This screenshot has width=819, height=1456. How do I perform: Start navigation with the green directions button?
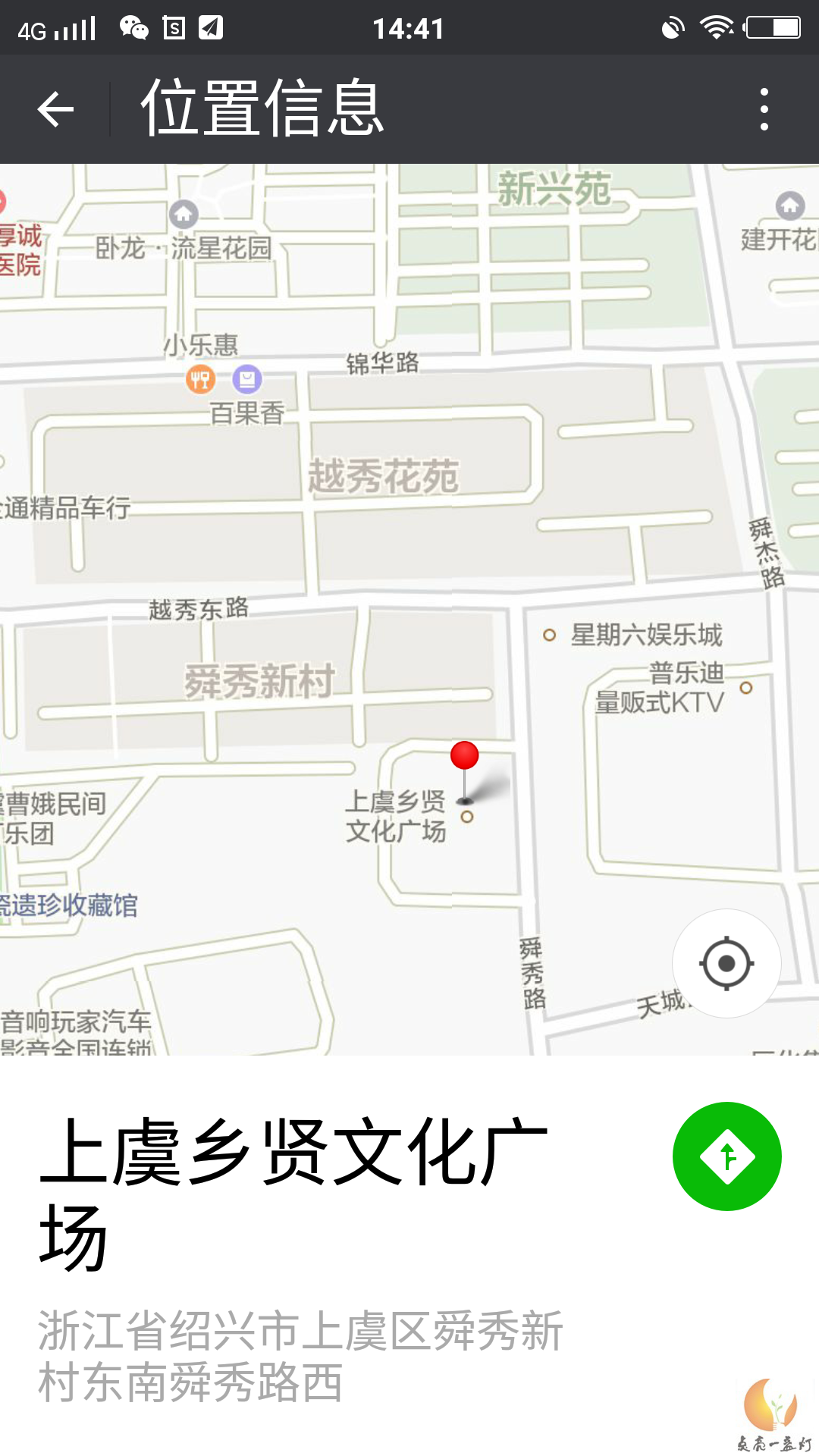726,1156
